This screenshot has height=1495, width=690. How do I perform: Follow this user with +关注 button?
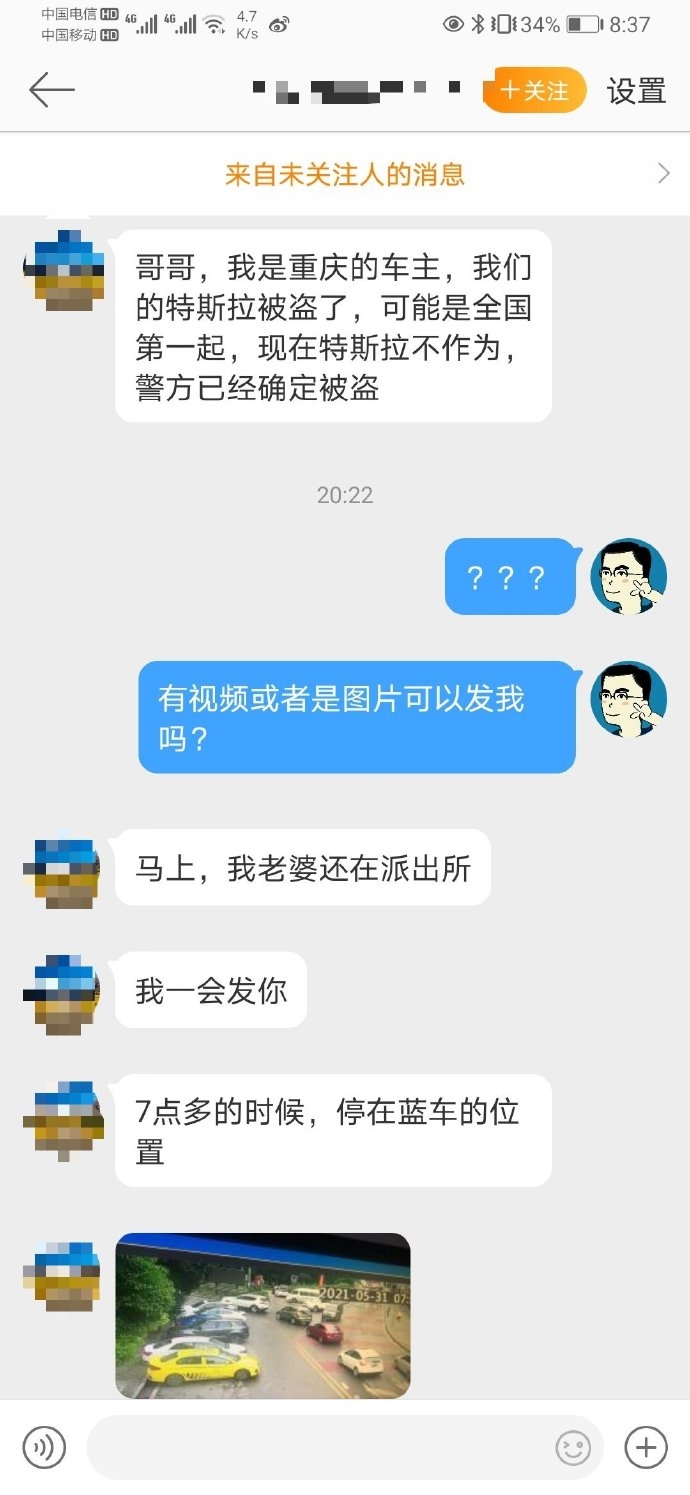[534, 91]
